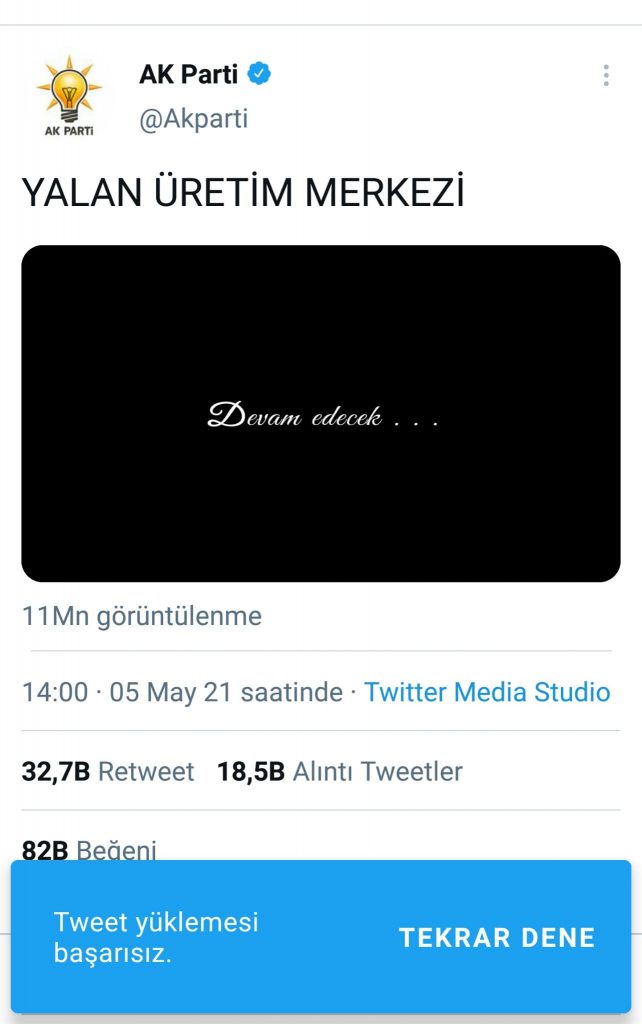Viewport: 642px width, 1024px height.
Task: Open the Twitter Media Studio link
Action: (487, 692)
